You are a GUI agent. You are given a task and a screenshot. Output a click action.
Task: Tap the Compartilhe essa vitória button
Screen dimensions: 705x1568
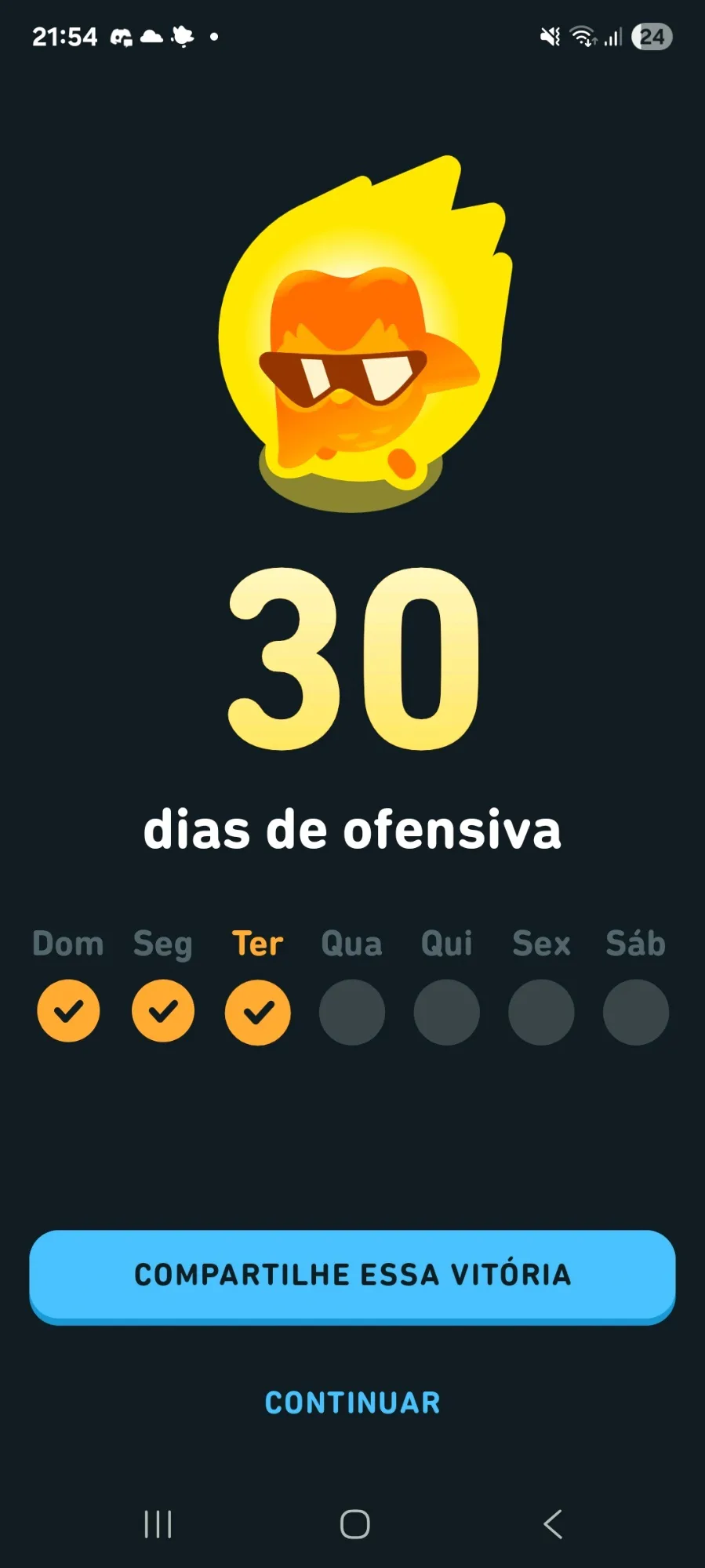(352, 1275)
